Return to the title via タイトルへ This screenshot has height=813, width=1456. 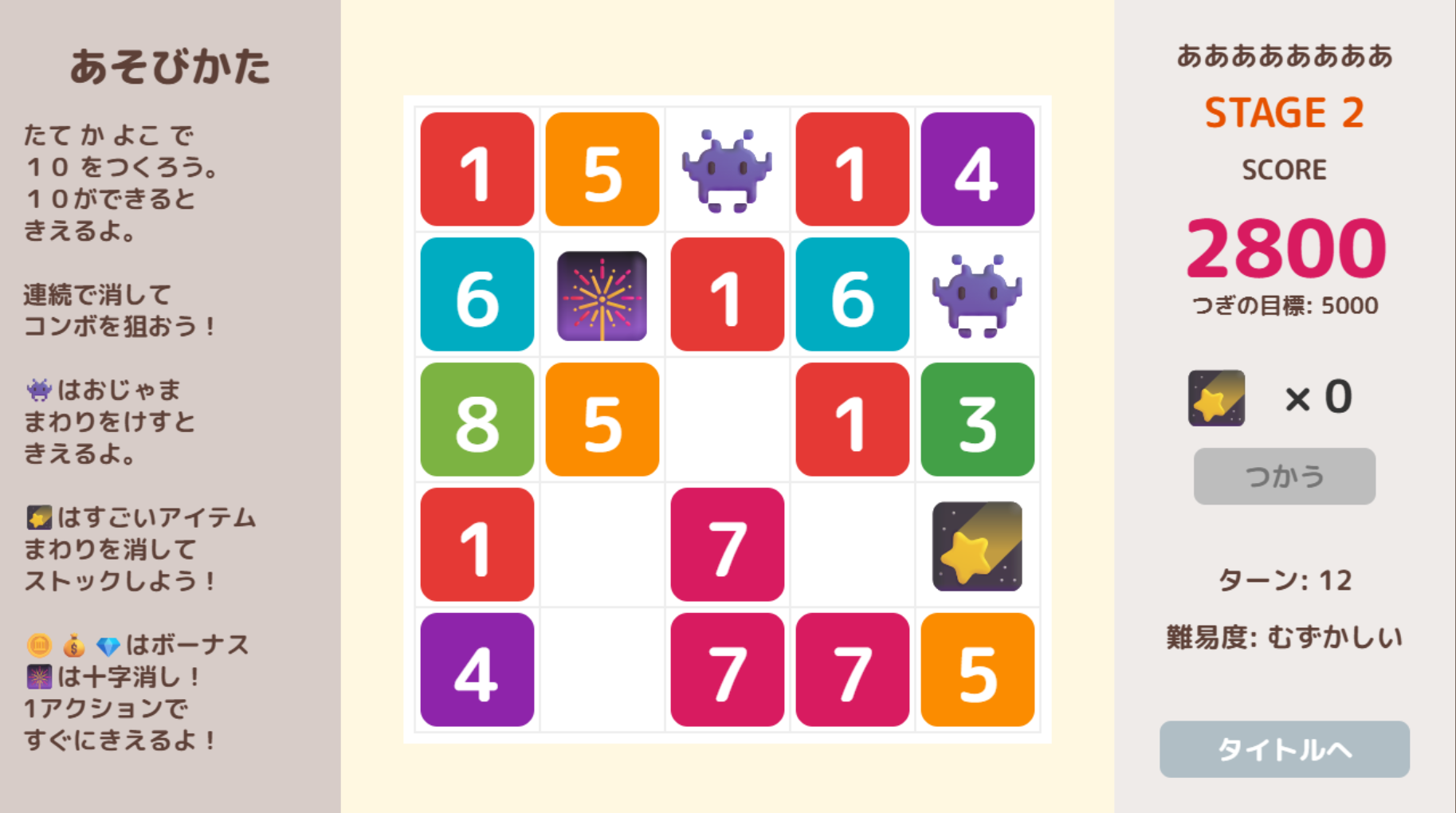1284,749
